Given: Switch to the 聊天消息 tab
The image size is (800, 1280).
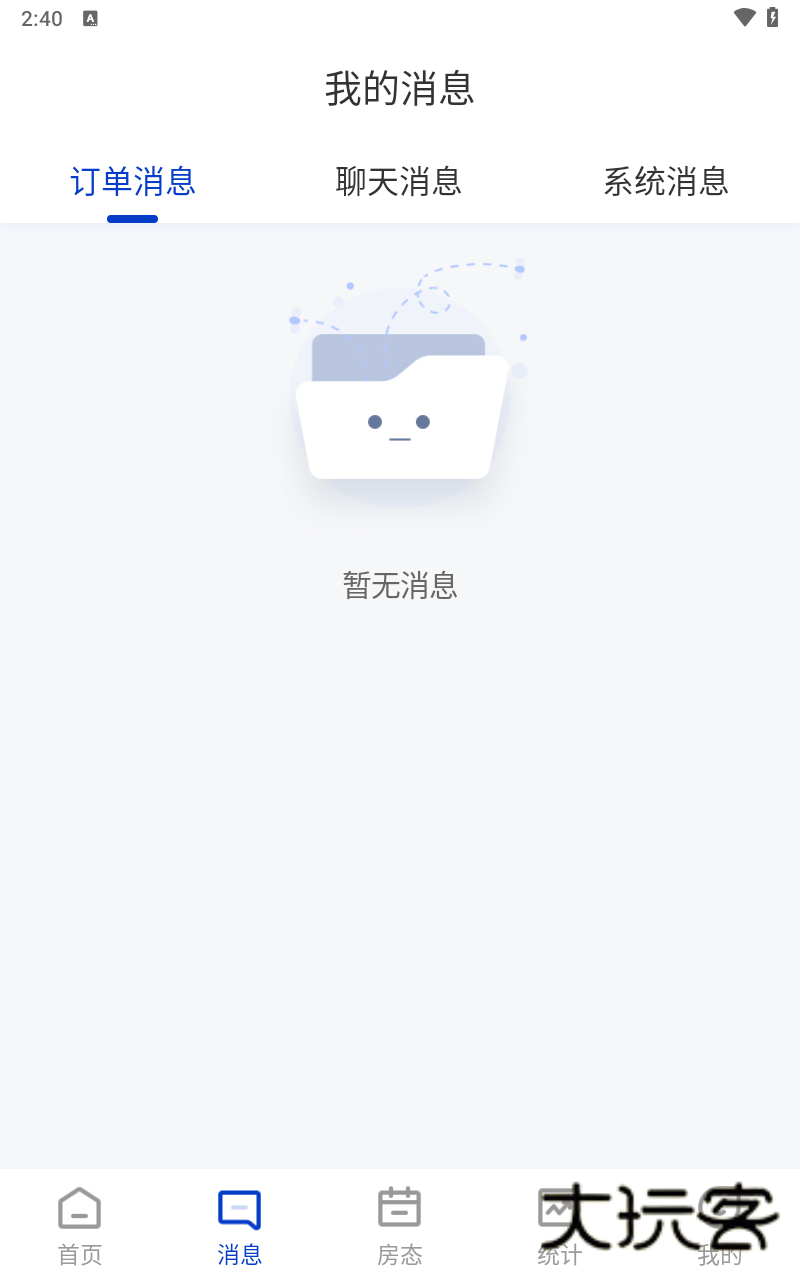Looking at the screenshot, I should click(x=399, y=183).
